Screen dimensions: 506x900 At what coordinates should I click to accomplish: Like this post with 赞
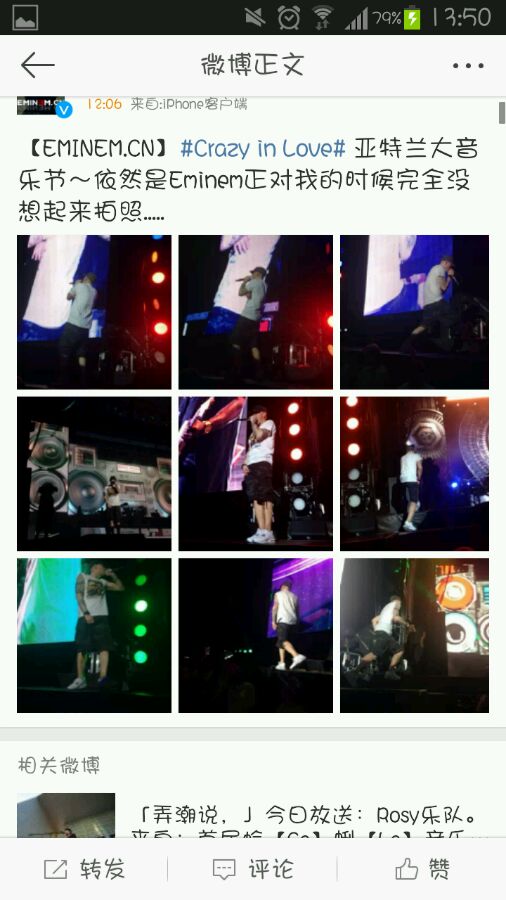422,869
